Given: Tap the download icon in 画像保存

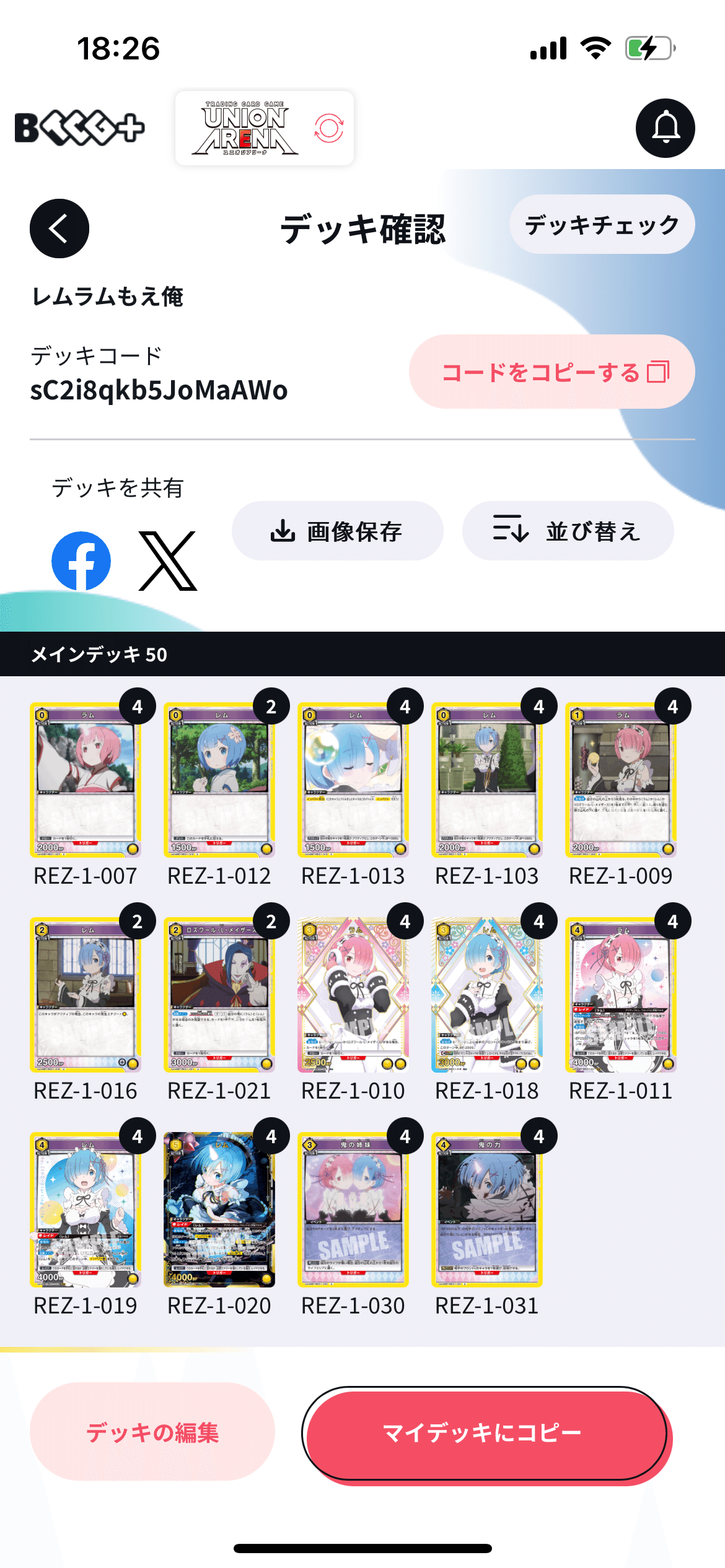Looking at the screenshot, I should [x=283, y=531].
